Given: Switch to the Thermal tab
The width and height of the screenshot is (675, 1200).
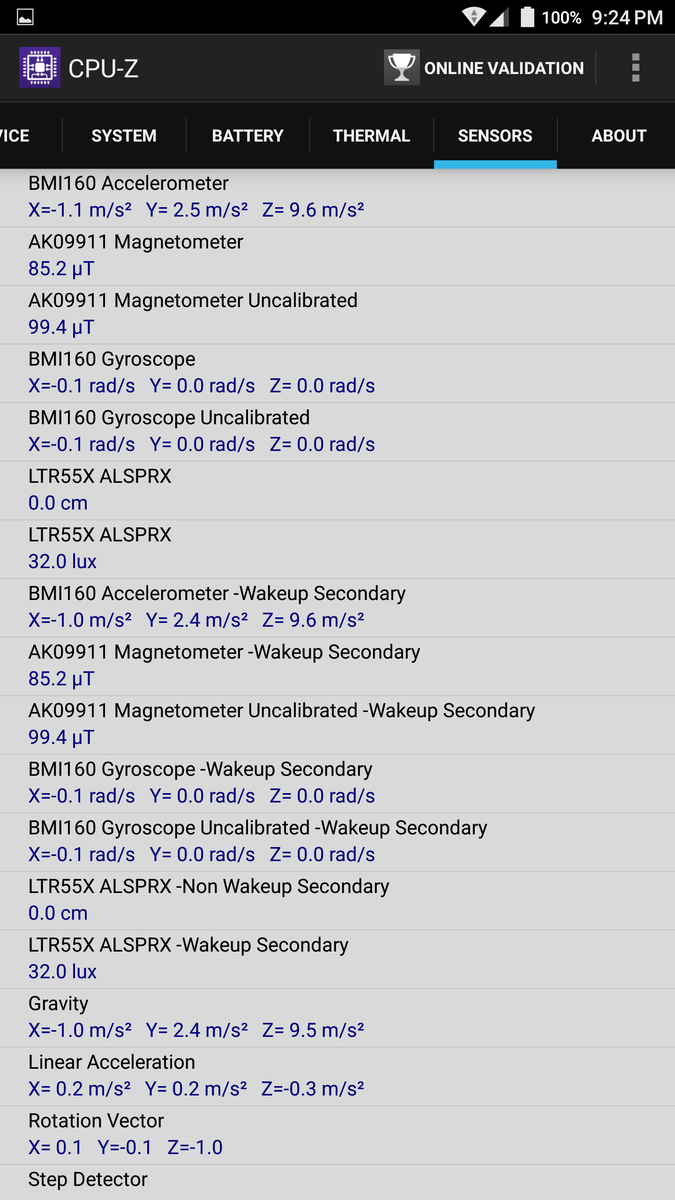Looking at the screenshot, I should tap(371, 136).
